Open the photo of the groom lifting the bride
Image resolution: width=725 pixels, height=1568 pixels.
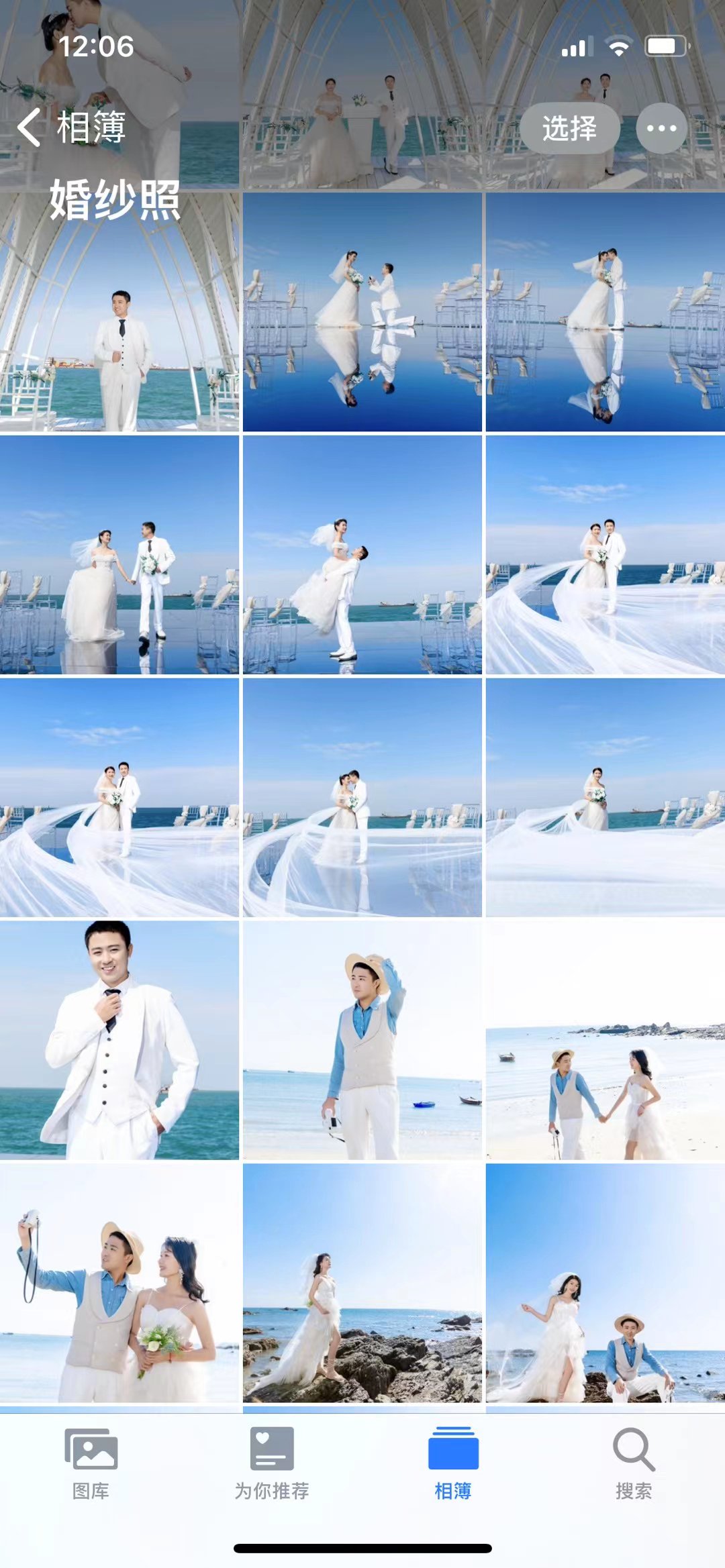click(362, 555)
